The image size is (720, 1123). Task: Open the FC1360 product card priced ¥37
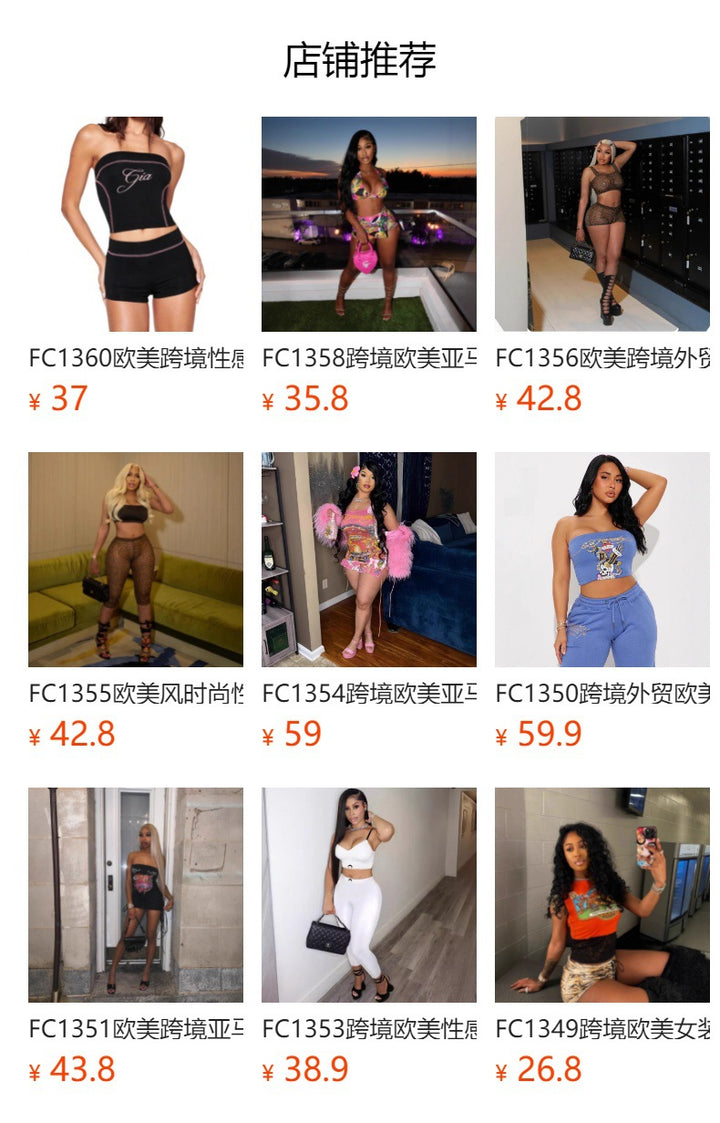click(135, 224)
